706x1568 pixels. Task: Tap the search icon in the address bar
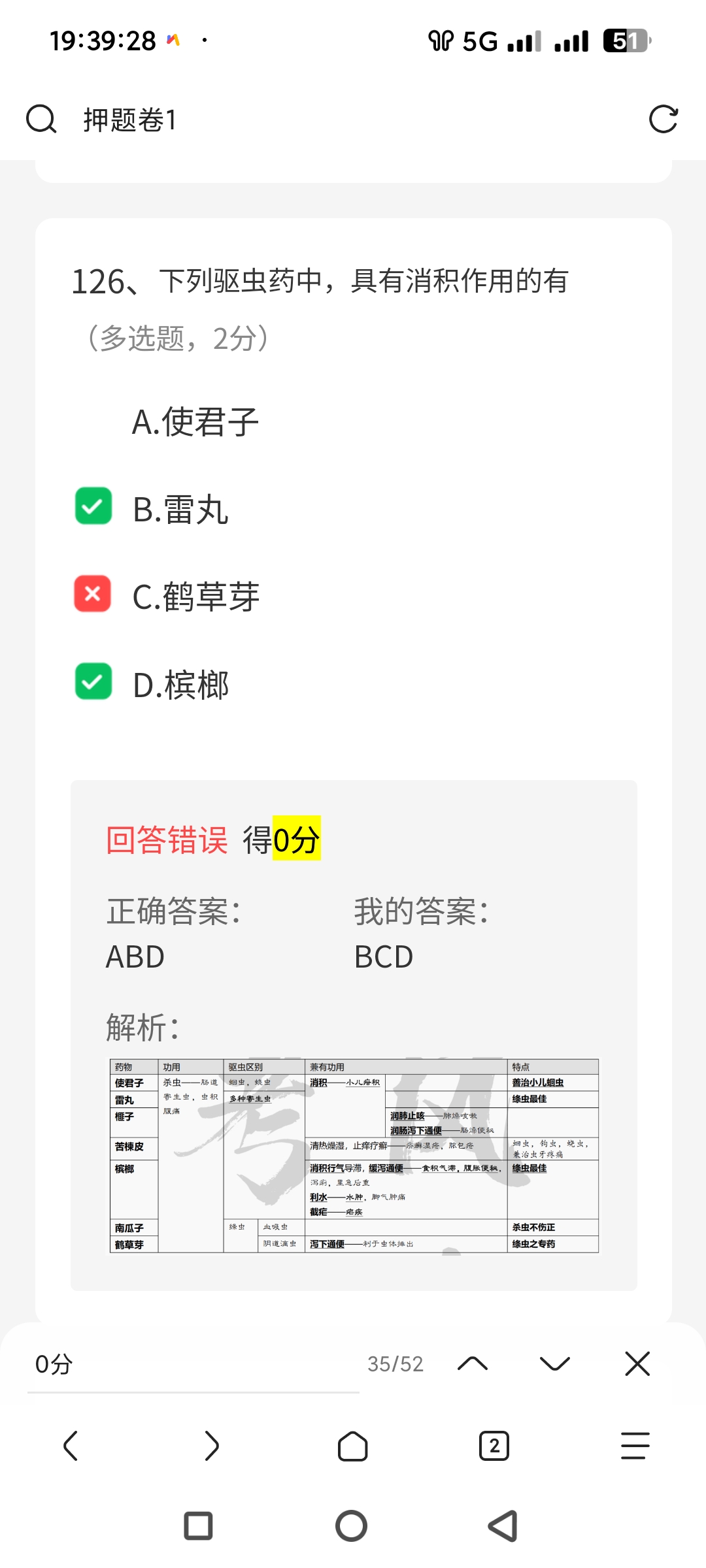[41, 120]
